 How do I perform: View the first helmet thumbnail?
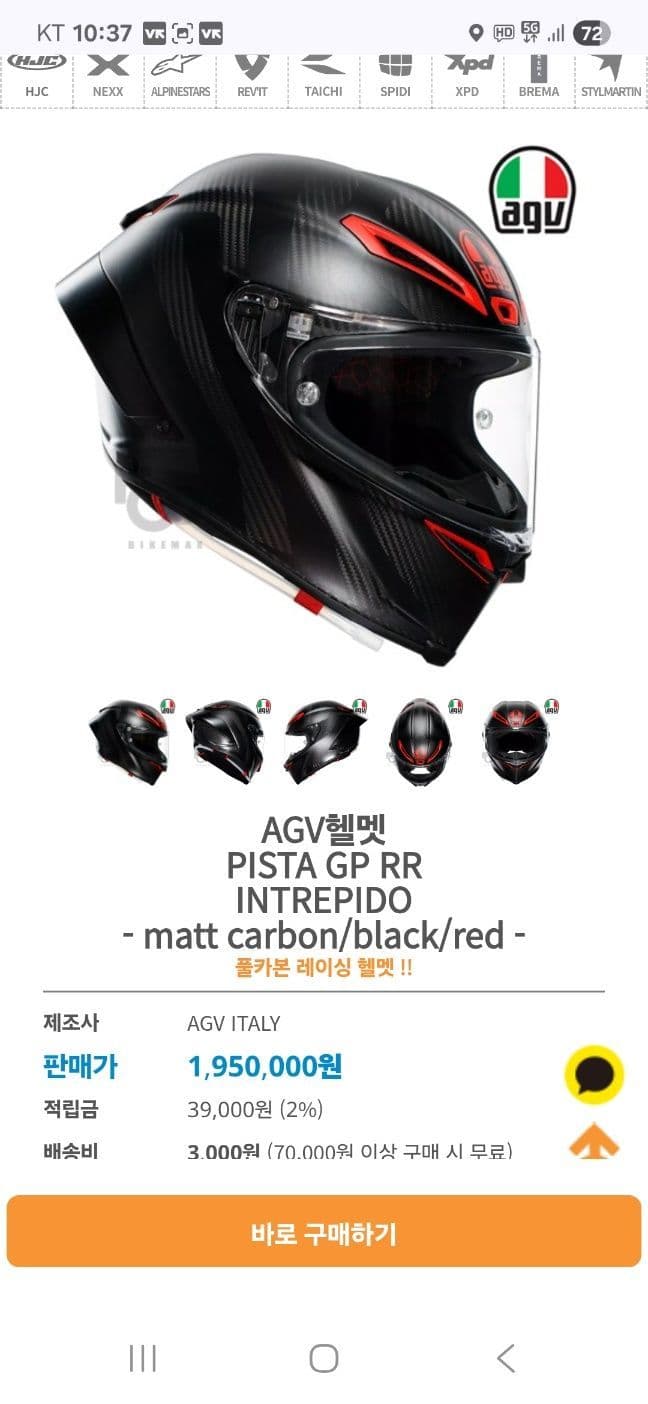[x=130, y=741]
